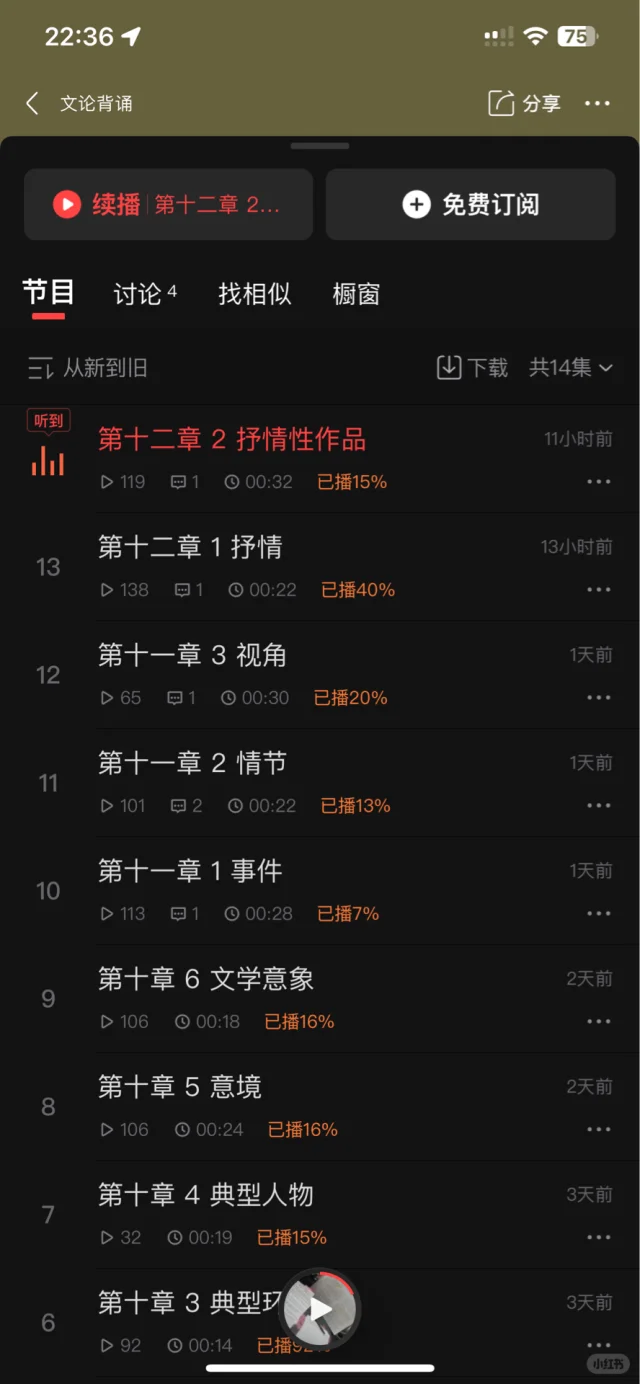Play episode 第十一章 2 情节
Image resolution: width=640 pixels, height=1384 pixels.
coord(192,763)
